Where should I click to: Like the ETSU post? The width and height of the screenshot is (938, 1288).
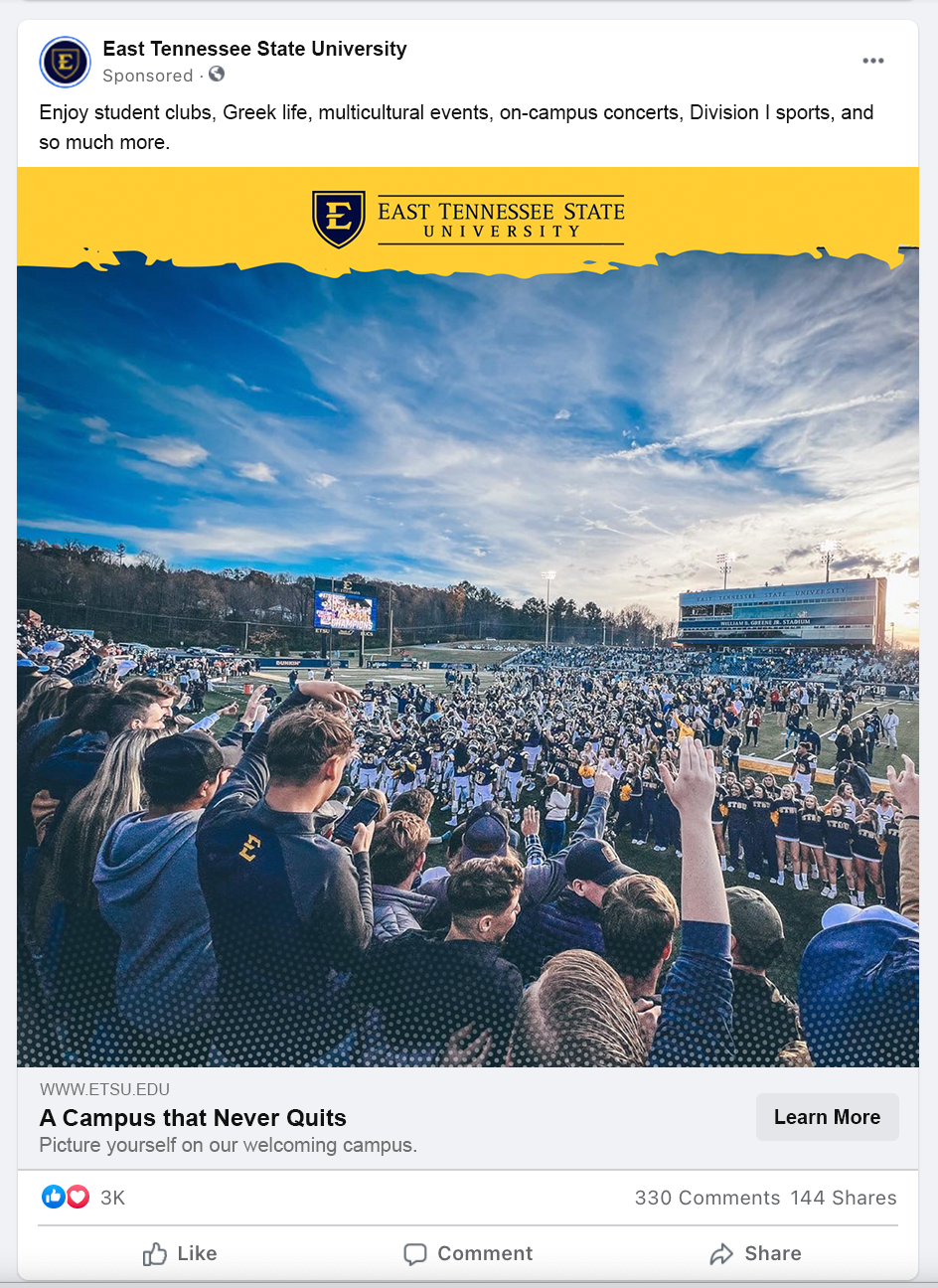180,1254
